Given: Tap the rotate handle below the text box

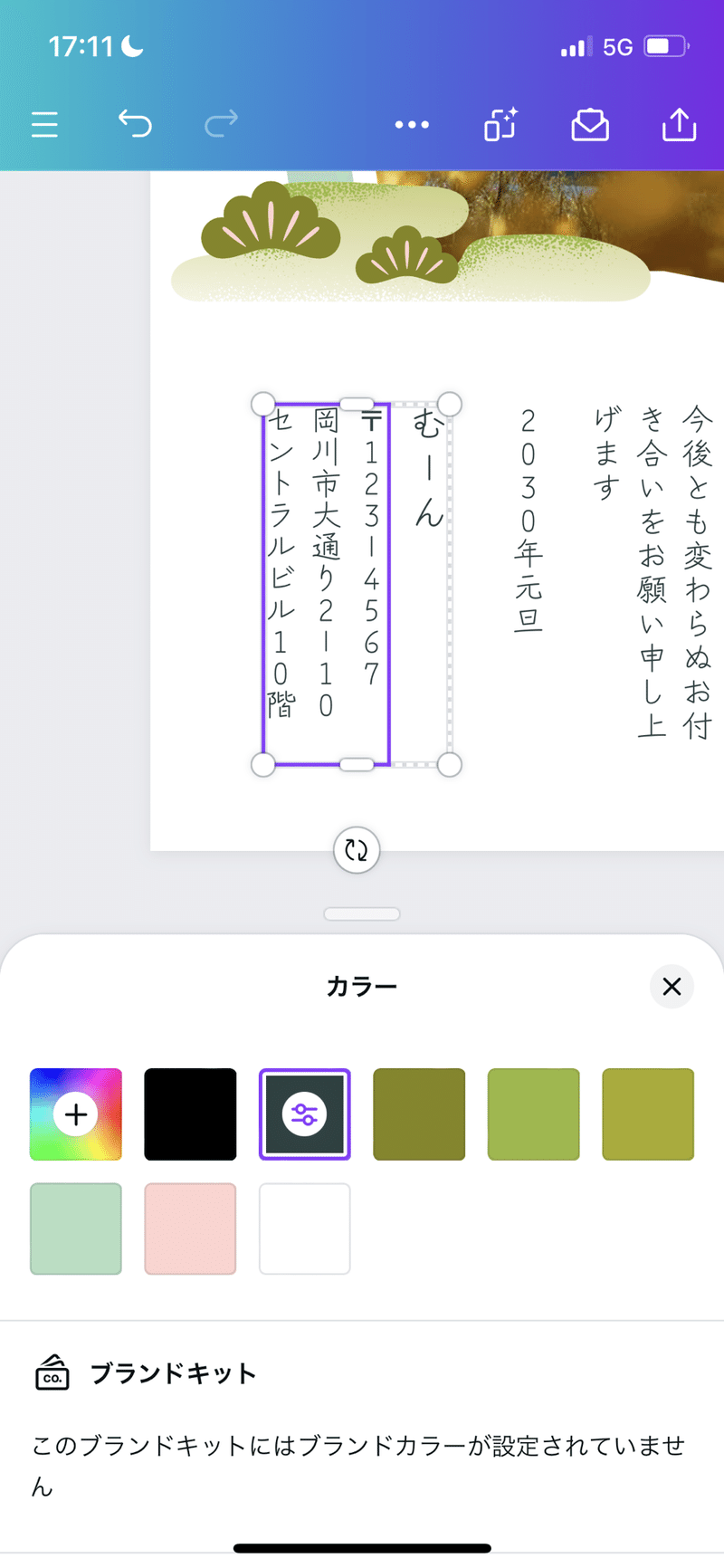Looking at the screenshot, I should (357, 850).
